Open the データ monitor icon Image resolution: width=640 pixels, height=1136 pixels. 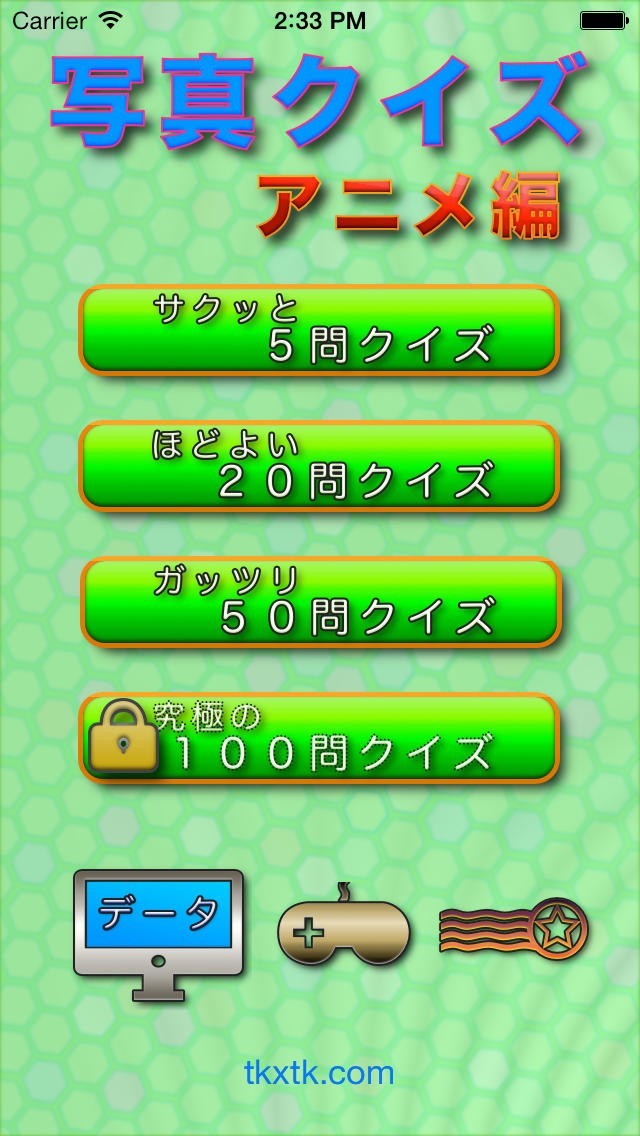(159, 933)
